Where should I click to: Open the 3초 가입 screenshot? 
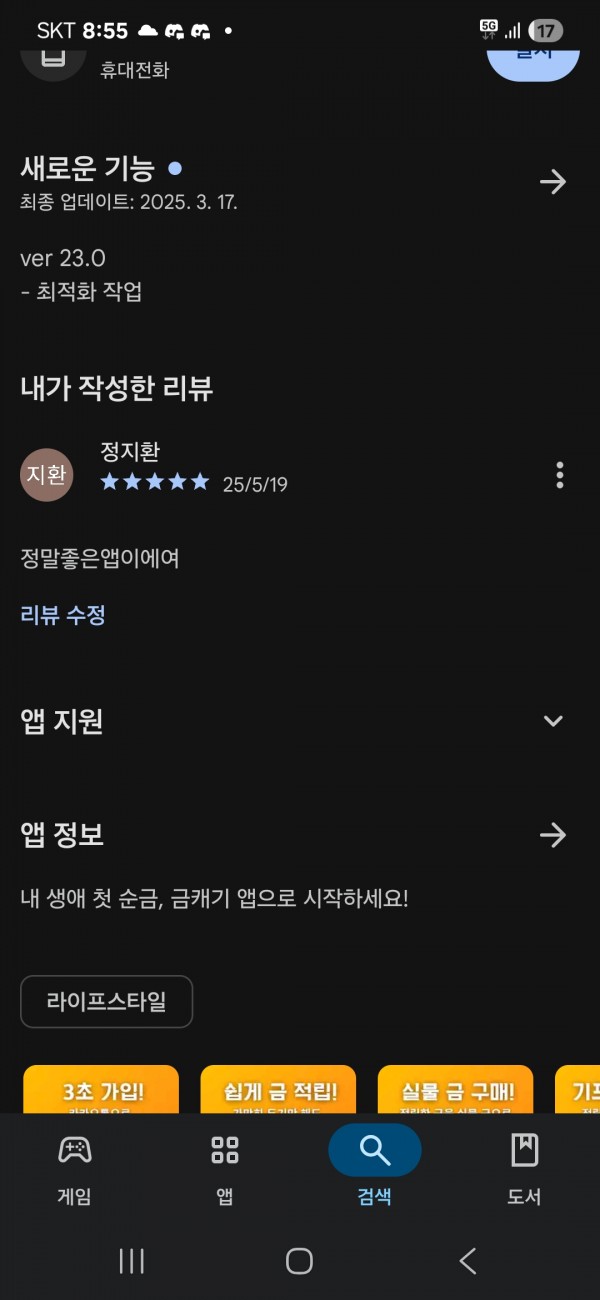(x=101, y=1089)
